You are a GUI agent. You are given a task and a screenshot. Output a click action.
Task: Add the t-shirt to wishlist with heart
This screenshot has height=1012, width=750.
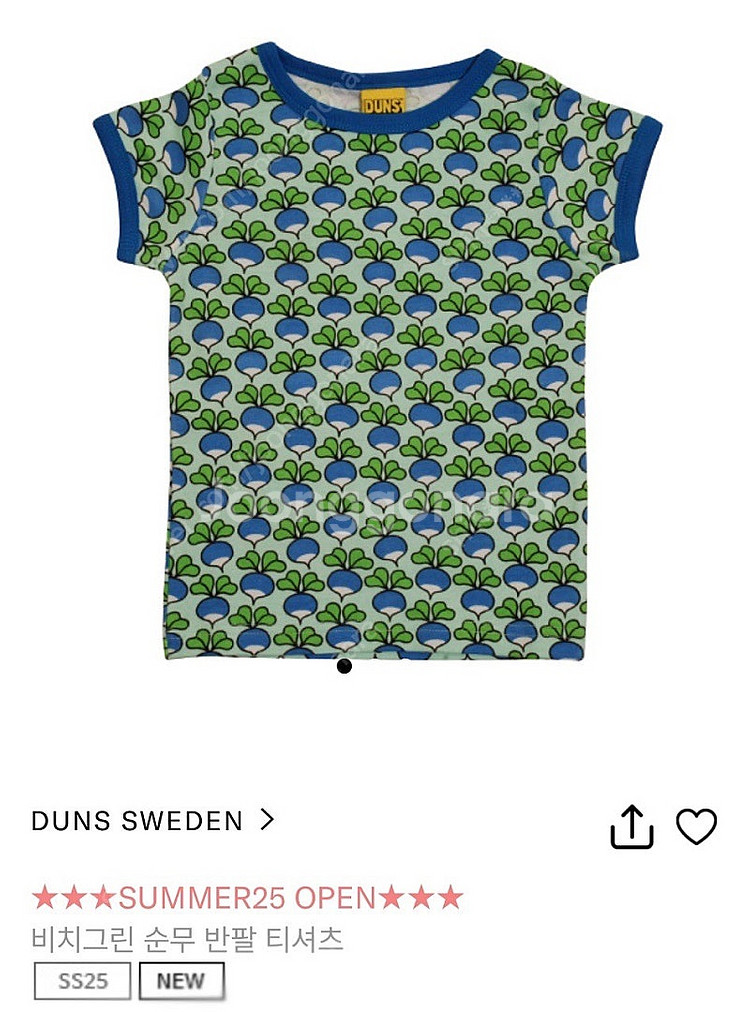coord(696,827)
